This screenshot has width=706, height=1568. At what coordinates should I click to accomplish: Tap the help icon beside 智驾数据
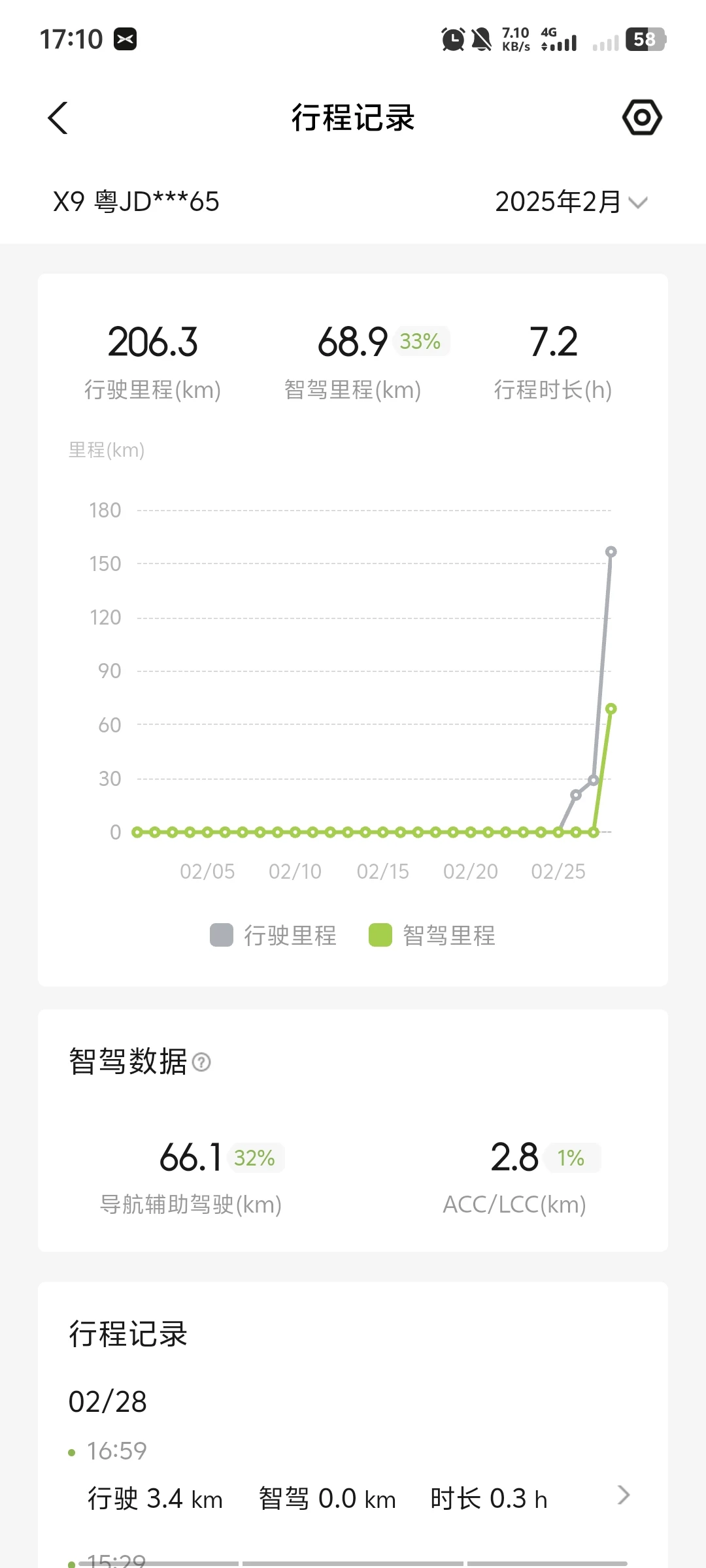click(202, 1062)
